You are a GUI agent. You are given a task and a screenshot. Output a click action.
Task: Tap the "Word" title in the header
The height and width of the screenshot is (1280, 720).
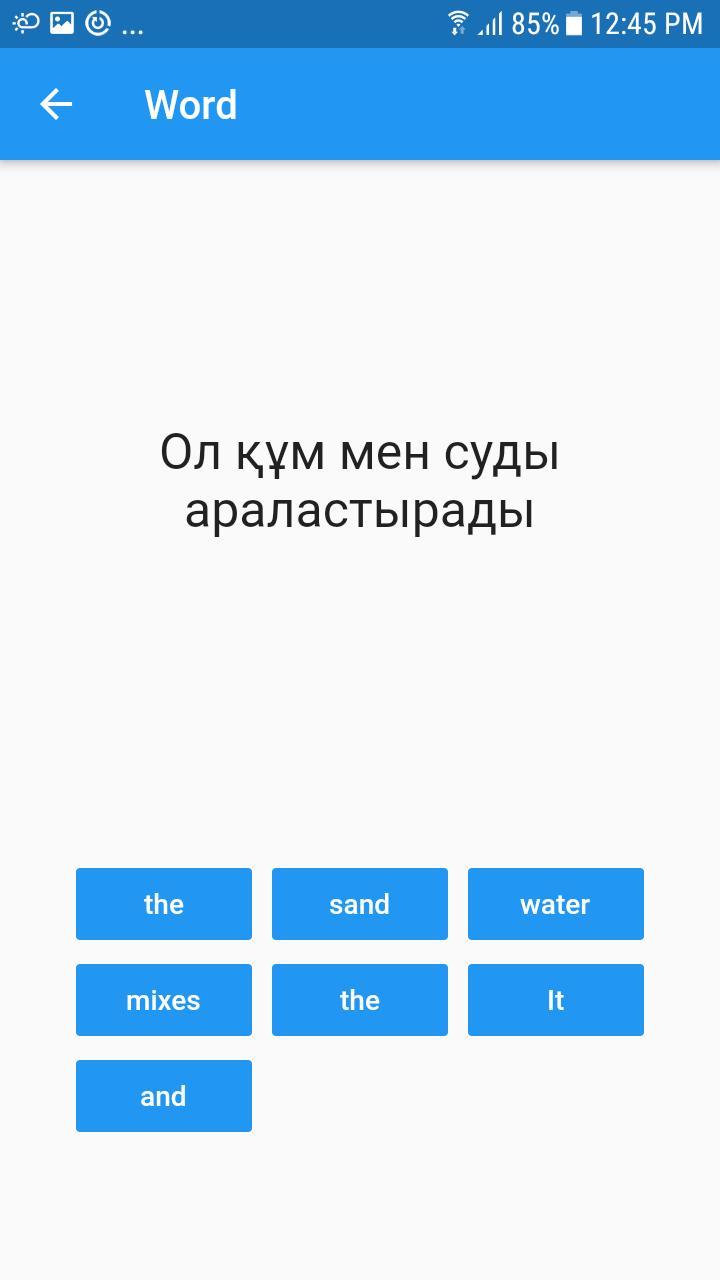pos(191,104)
